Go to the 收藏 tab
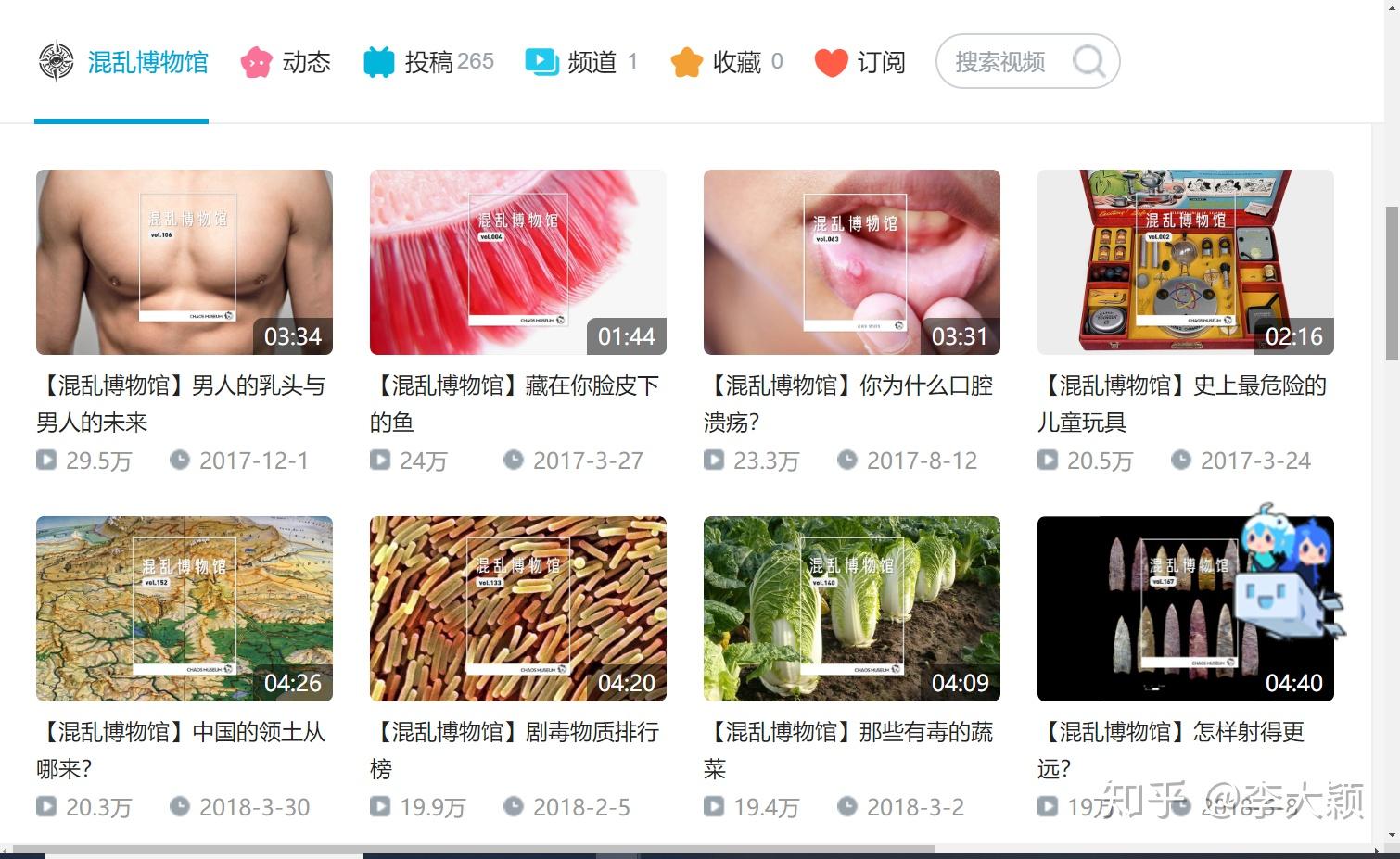Image resolution: width=1400 pixels, height=859 pixels. coord(726,62)
